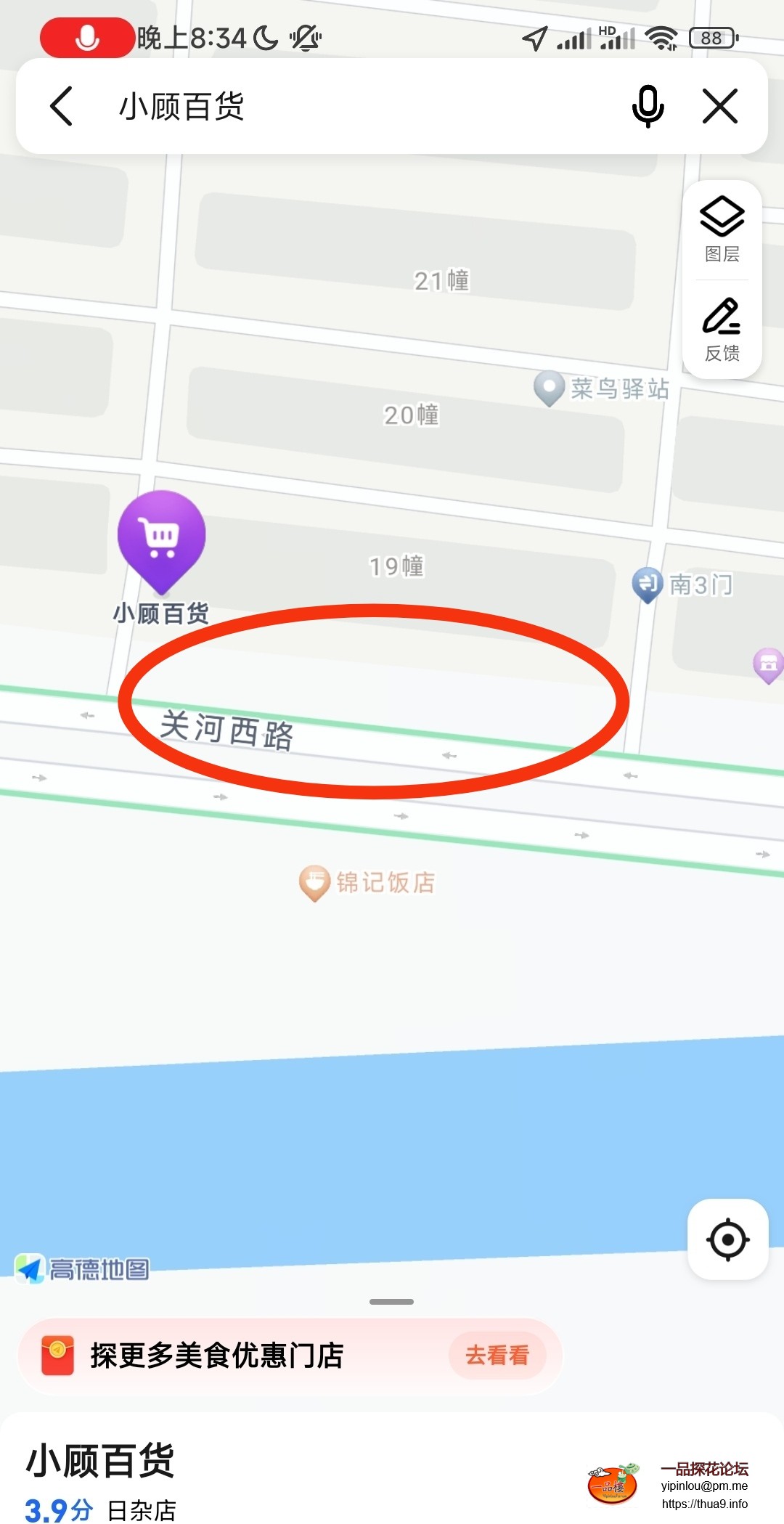Open the 小顾百货 place details card
This screenshot has width=784, height=1524.
(218, 1474)
